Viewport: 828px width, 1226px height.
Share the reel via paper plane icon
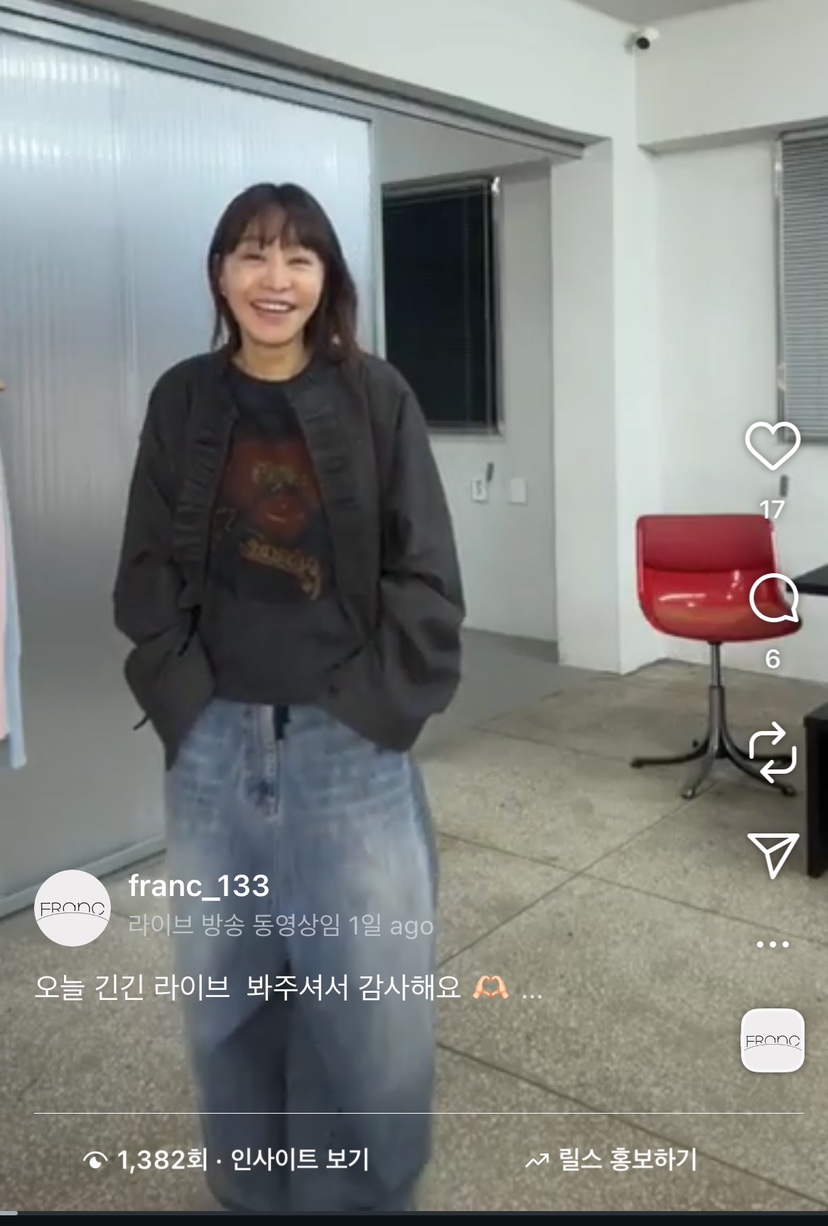[773, 854]
